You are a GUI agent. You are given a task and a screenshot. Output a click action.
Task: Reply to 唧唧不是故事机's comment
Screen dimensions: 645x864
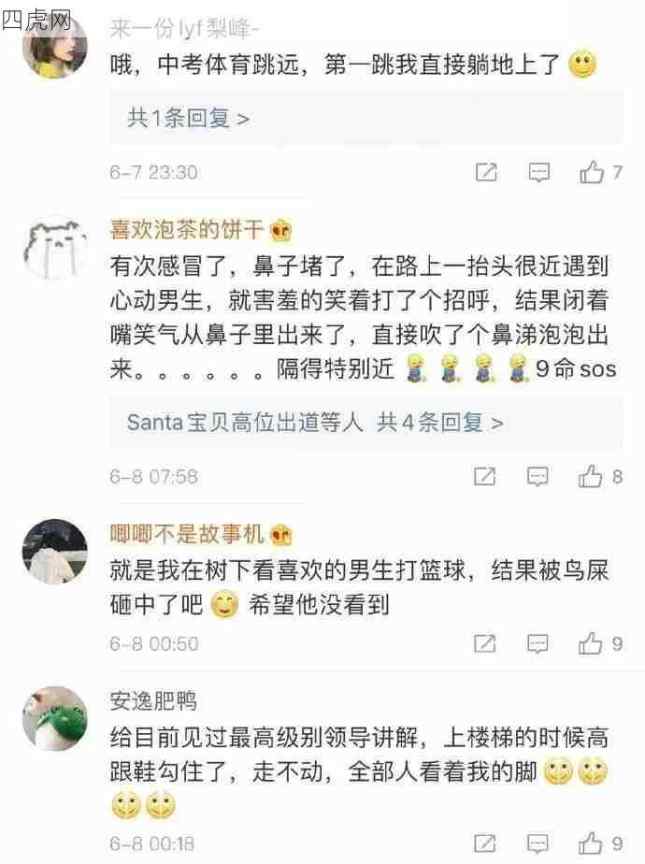pos(540,644)
